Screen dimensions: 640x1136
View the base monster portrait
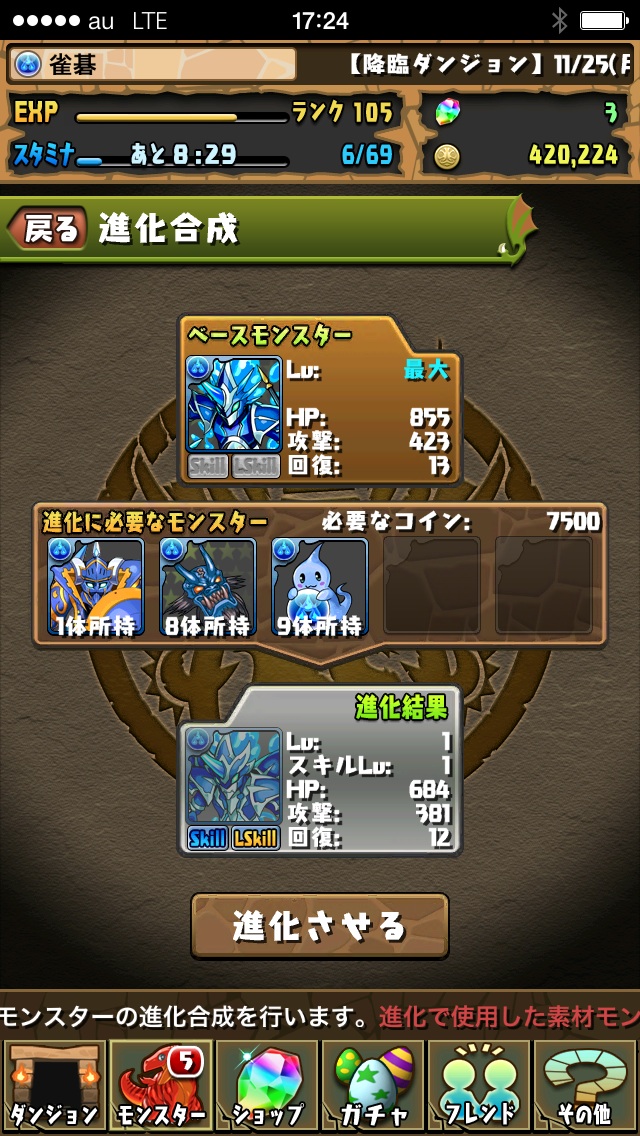233,403
